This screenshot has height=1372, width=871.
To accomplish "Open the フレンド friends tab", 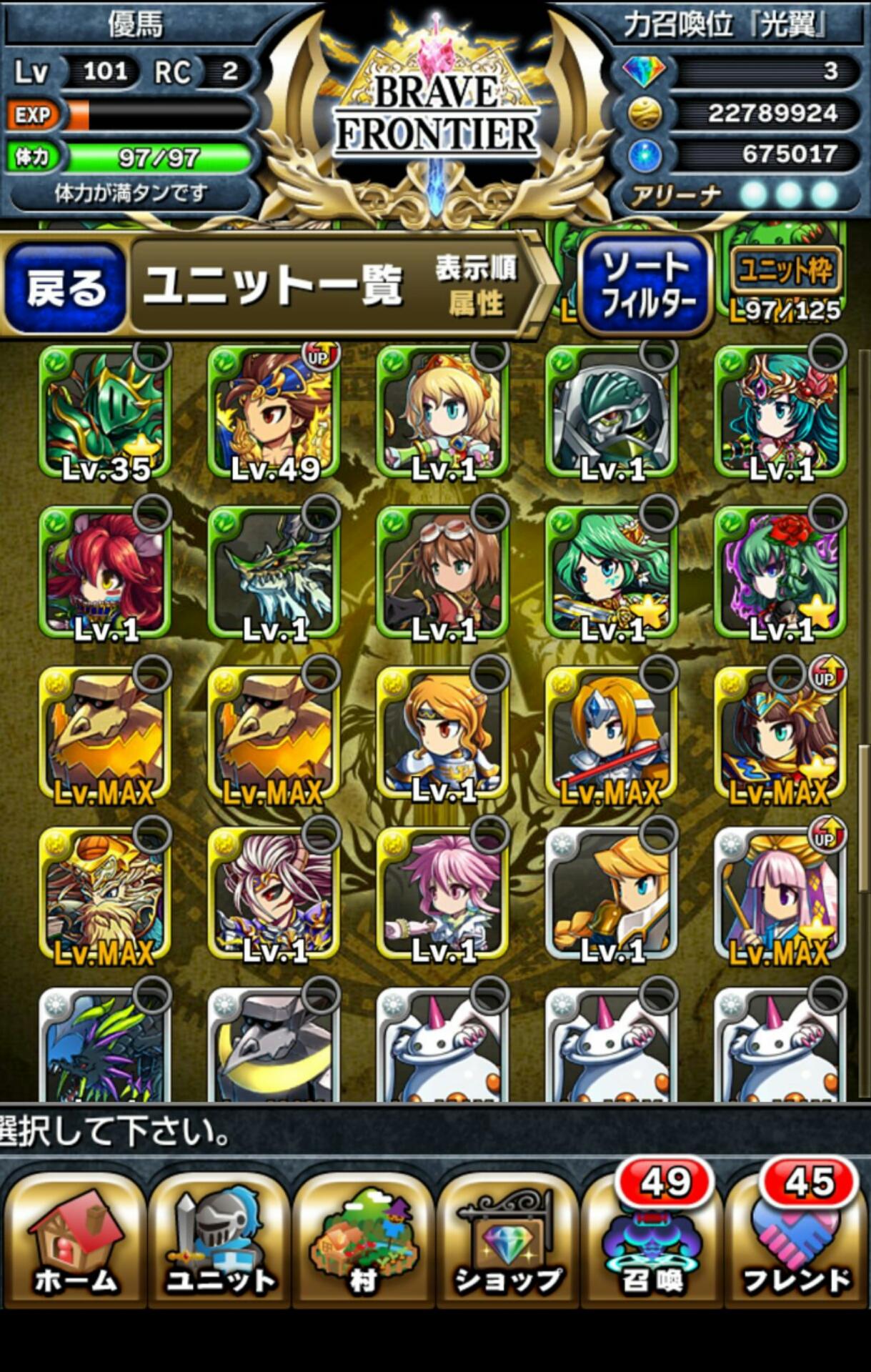I will click(797, 1242).
